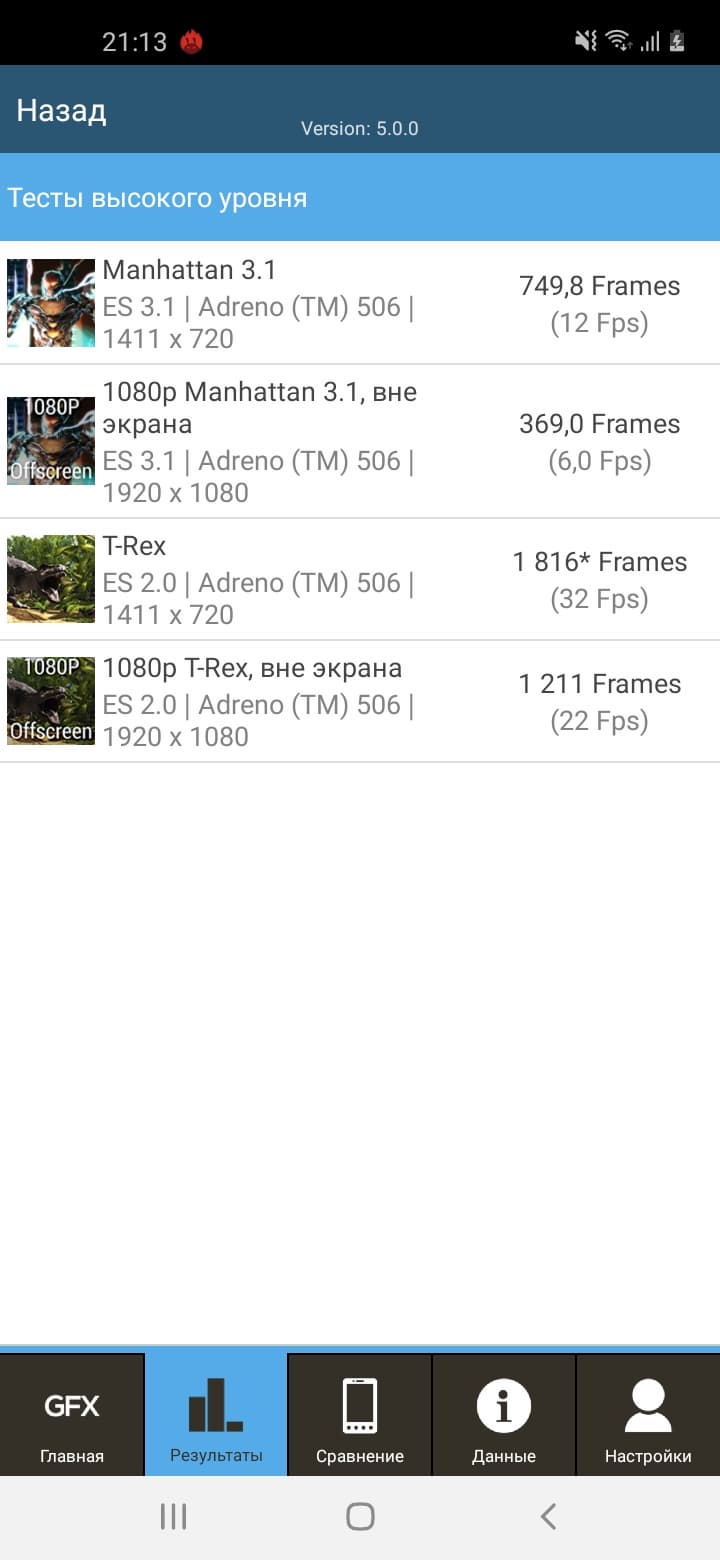Tap the system home button

[360, 1517]
